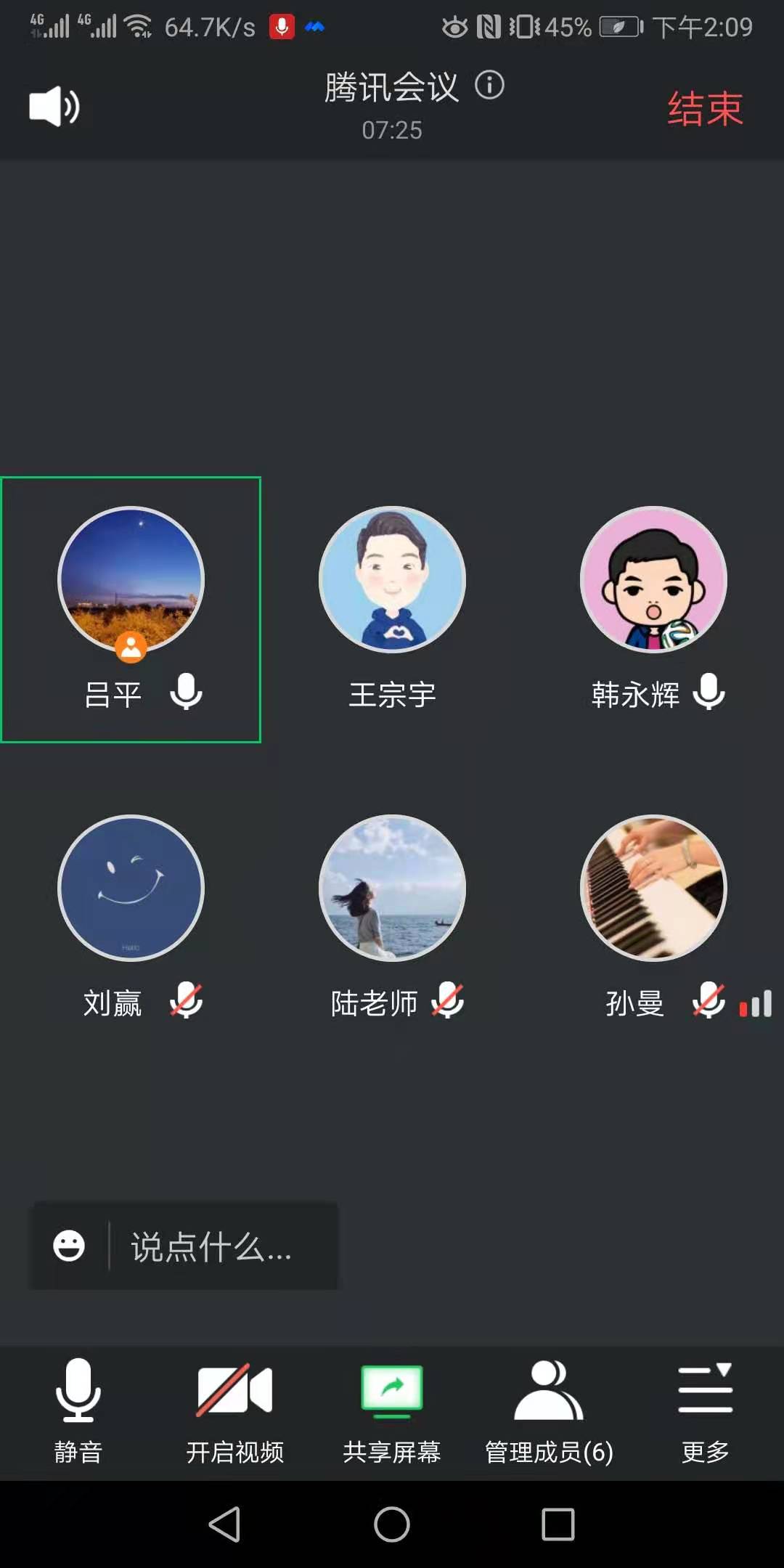Open the emoji picker in chat box
The image size is (784, 1568).
[69, 1246]
